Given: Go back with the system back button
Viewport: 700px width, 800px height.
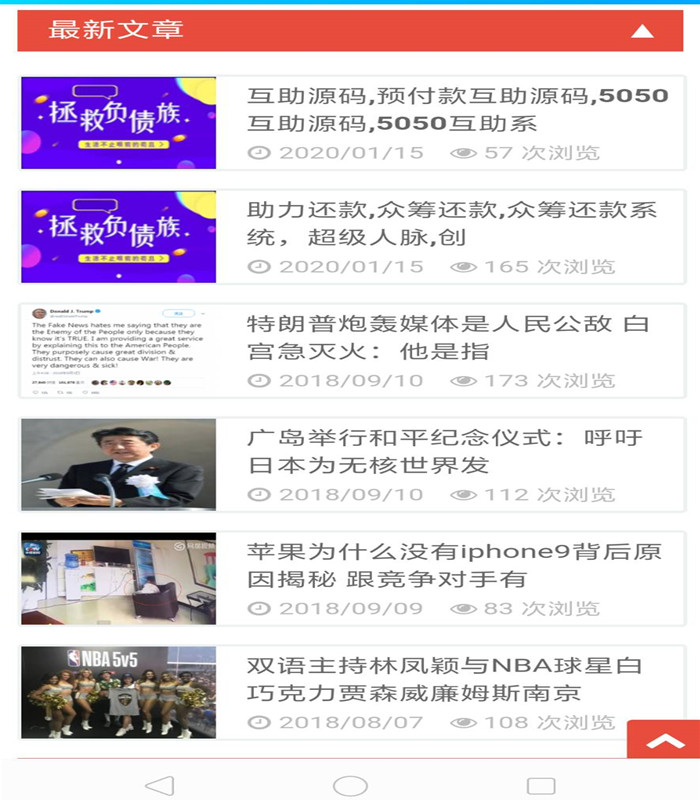Looking at the screenshot, I should (160, 785).
